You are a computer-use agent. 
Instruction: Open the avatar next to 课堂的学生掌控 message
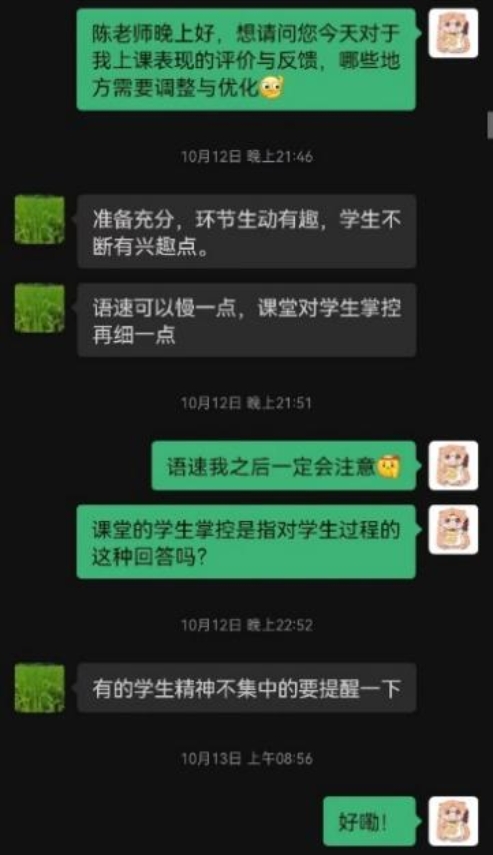(x=453, y=529)
